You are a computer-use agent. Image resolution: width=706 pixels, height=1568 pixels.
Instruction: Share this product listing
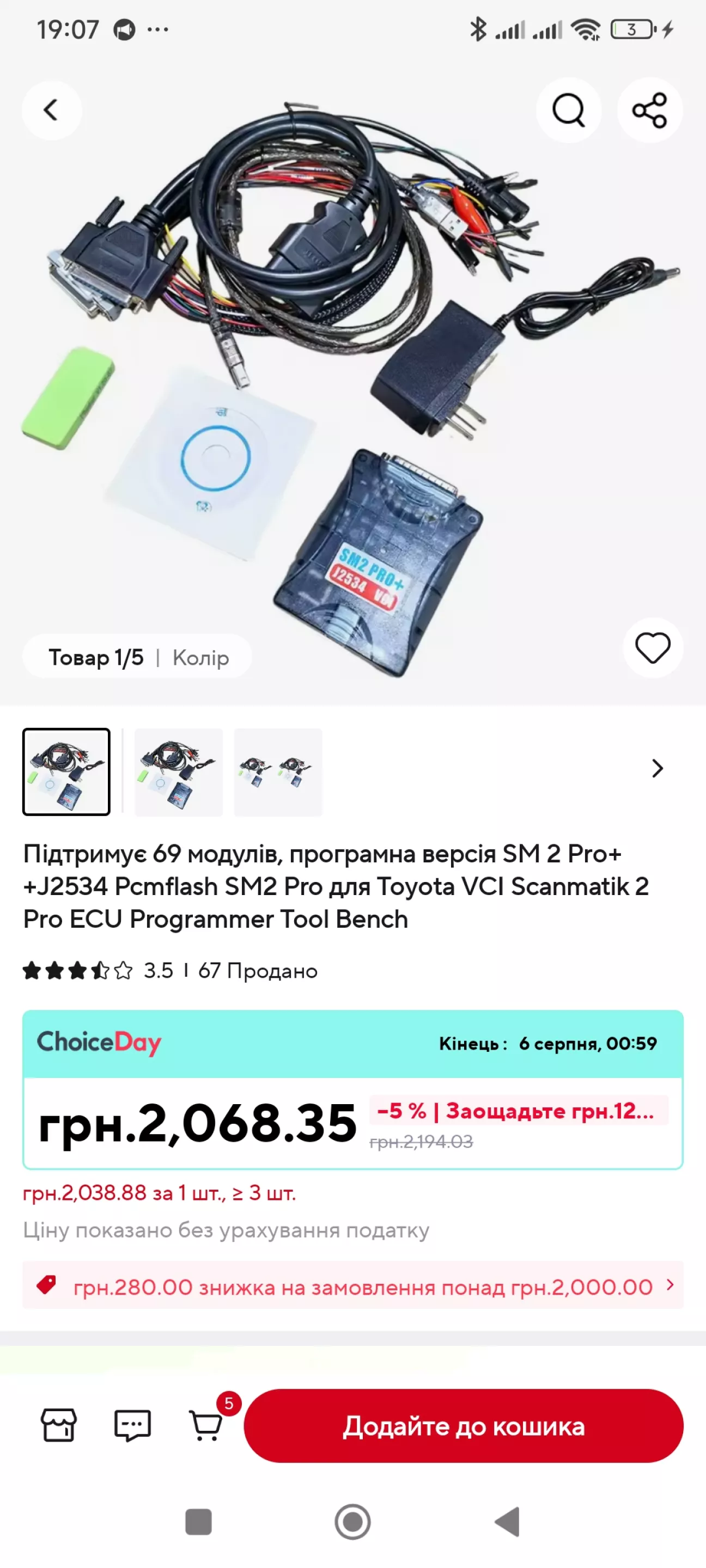pos(649,110)
